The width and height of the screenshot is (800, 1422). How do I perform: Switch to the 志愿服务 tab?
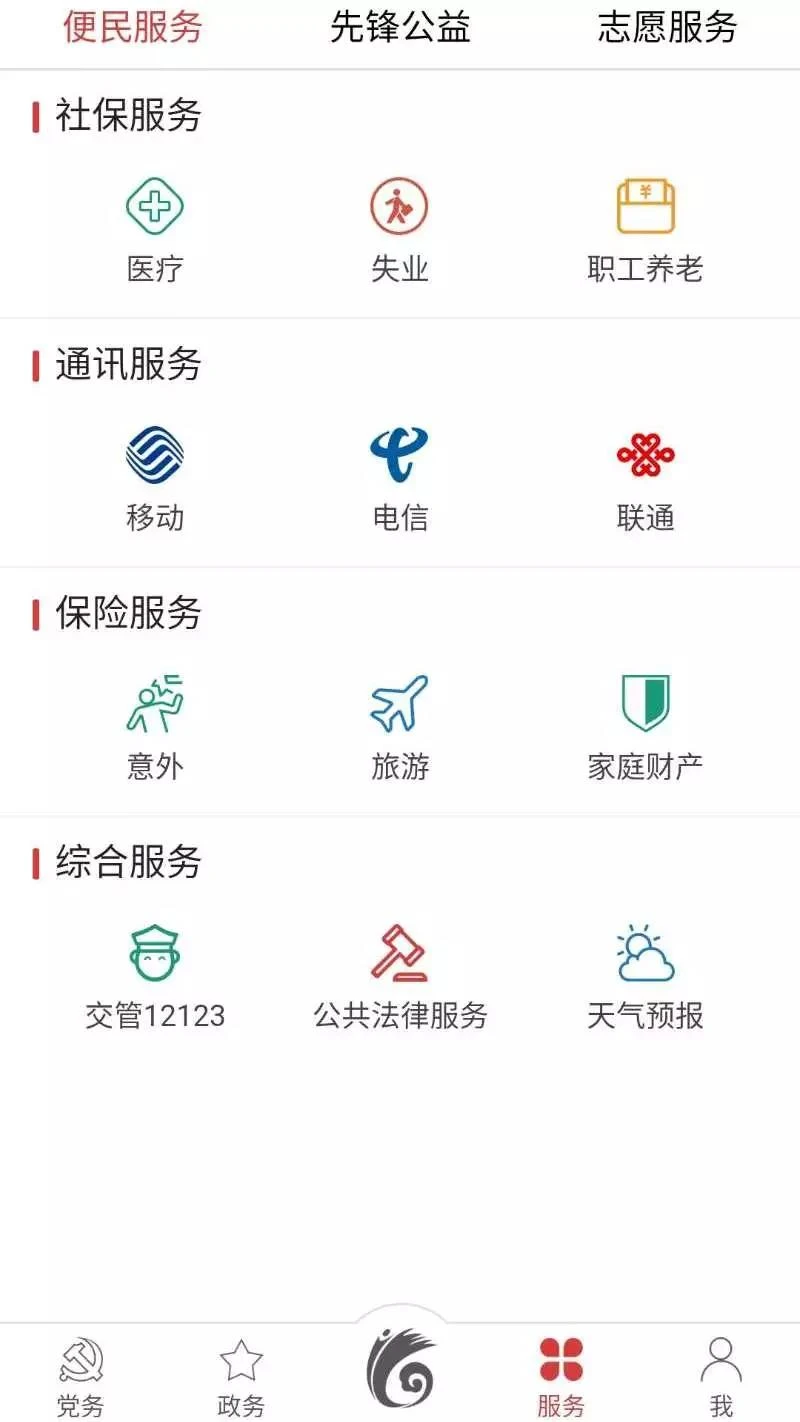pos(667,27)
